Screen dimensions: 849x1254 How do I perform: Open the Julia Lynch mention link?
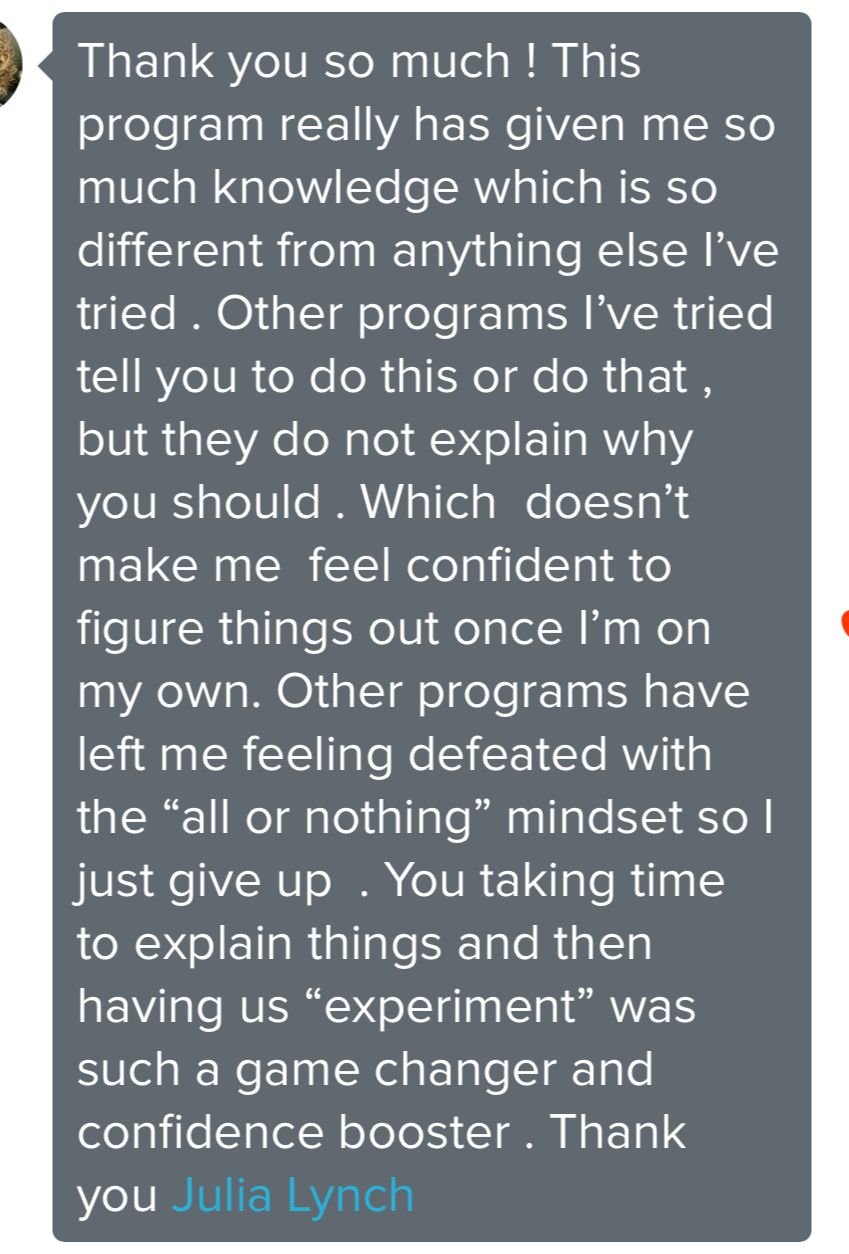(293, 1196)
